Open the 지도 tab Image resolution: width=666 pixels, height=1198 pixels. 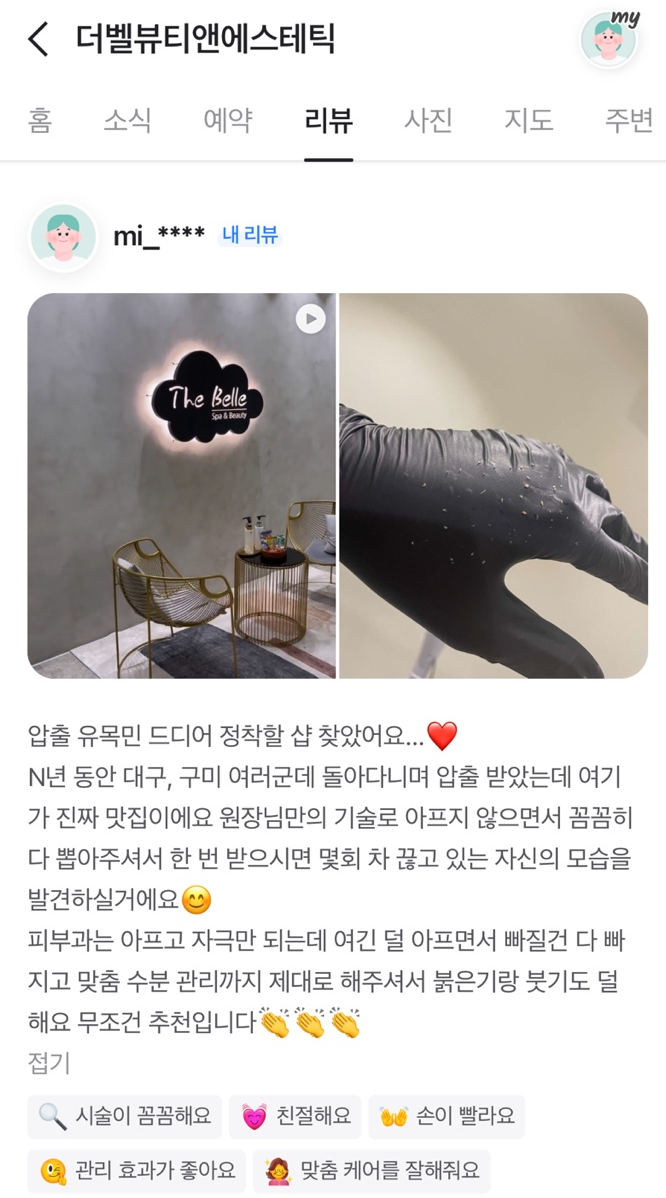(528, 121)
